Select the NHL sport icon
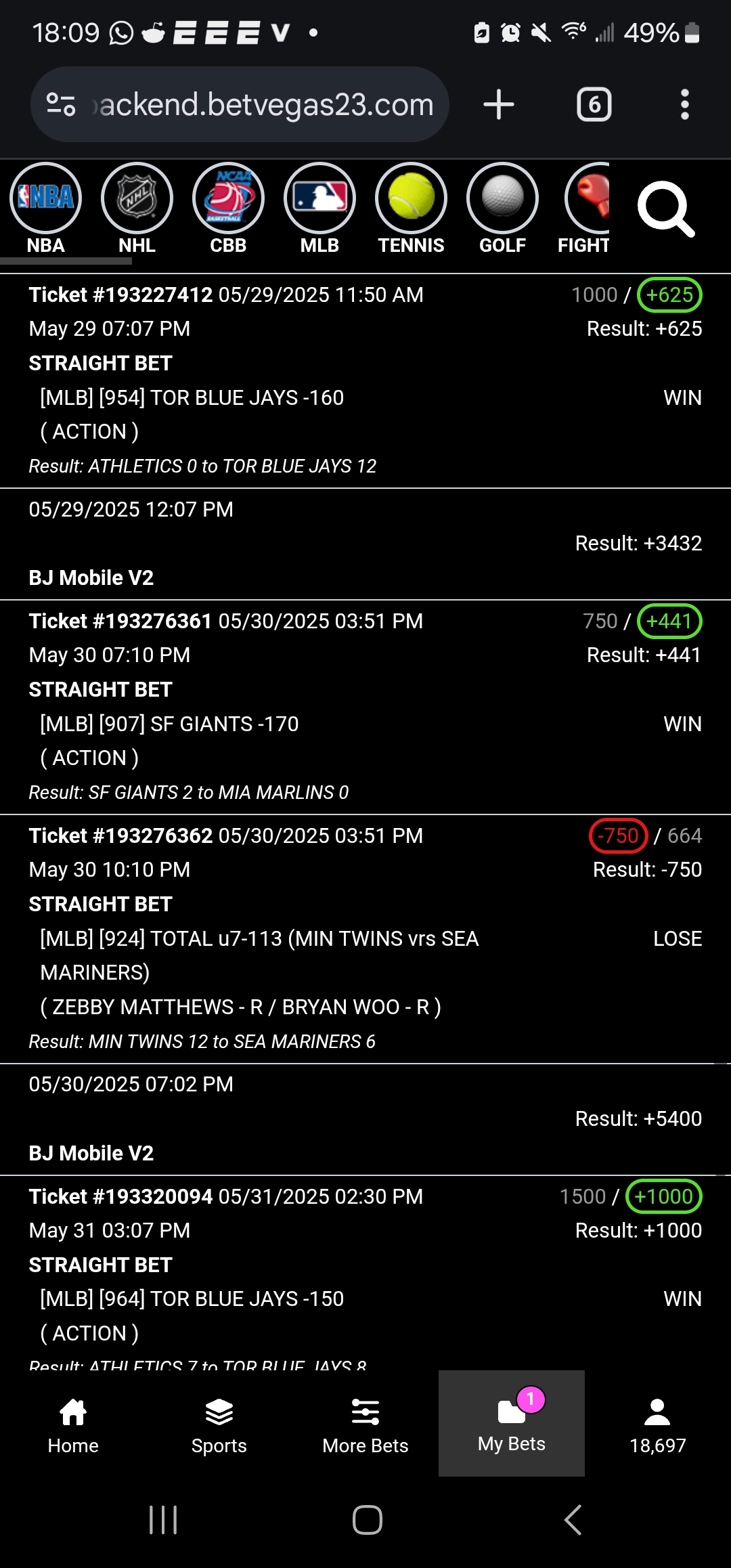This screenshot has height=1568, width=731. pos(137,198)
